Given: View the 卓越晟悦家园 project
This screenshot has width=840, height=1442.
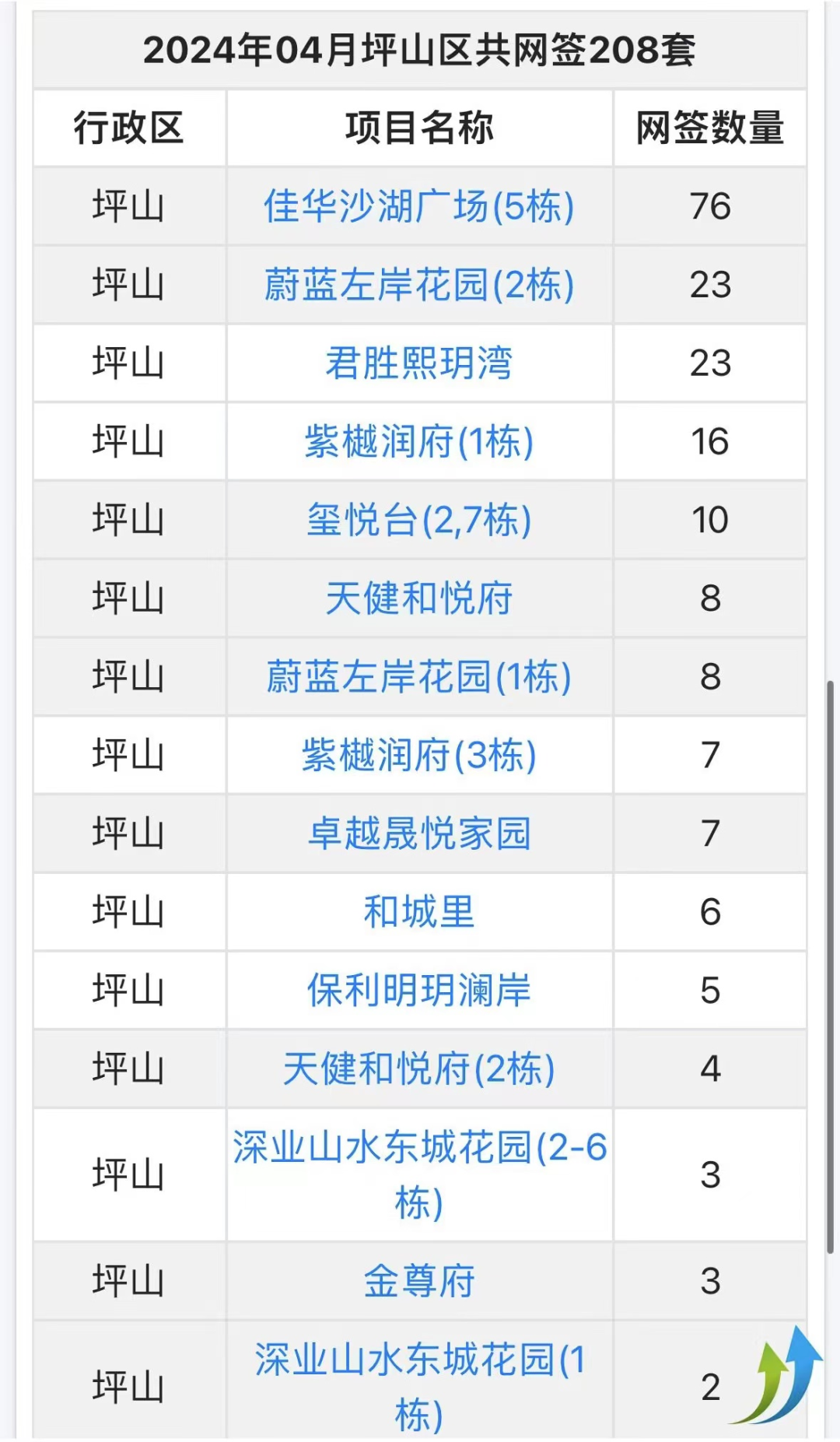Looking at the screenshot, I should [419, 834].
